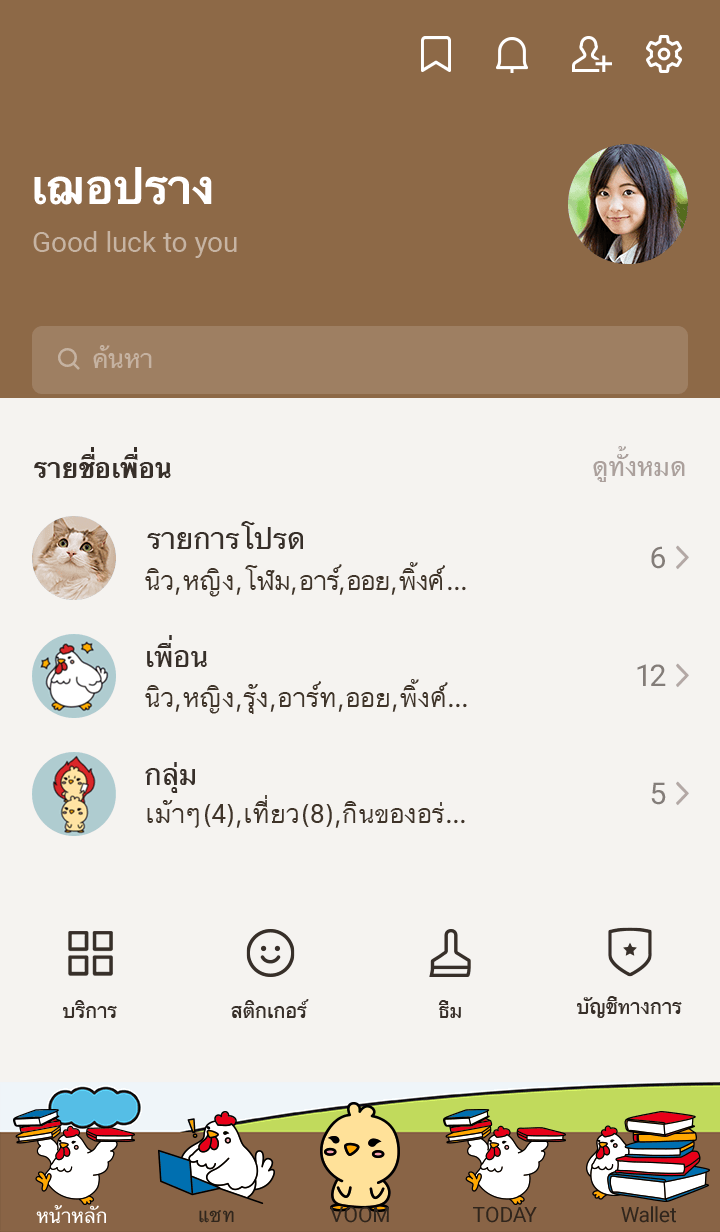Open the notifications bell
Viewport: 720px width, 1232px height.
512,54
